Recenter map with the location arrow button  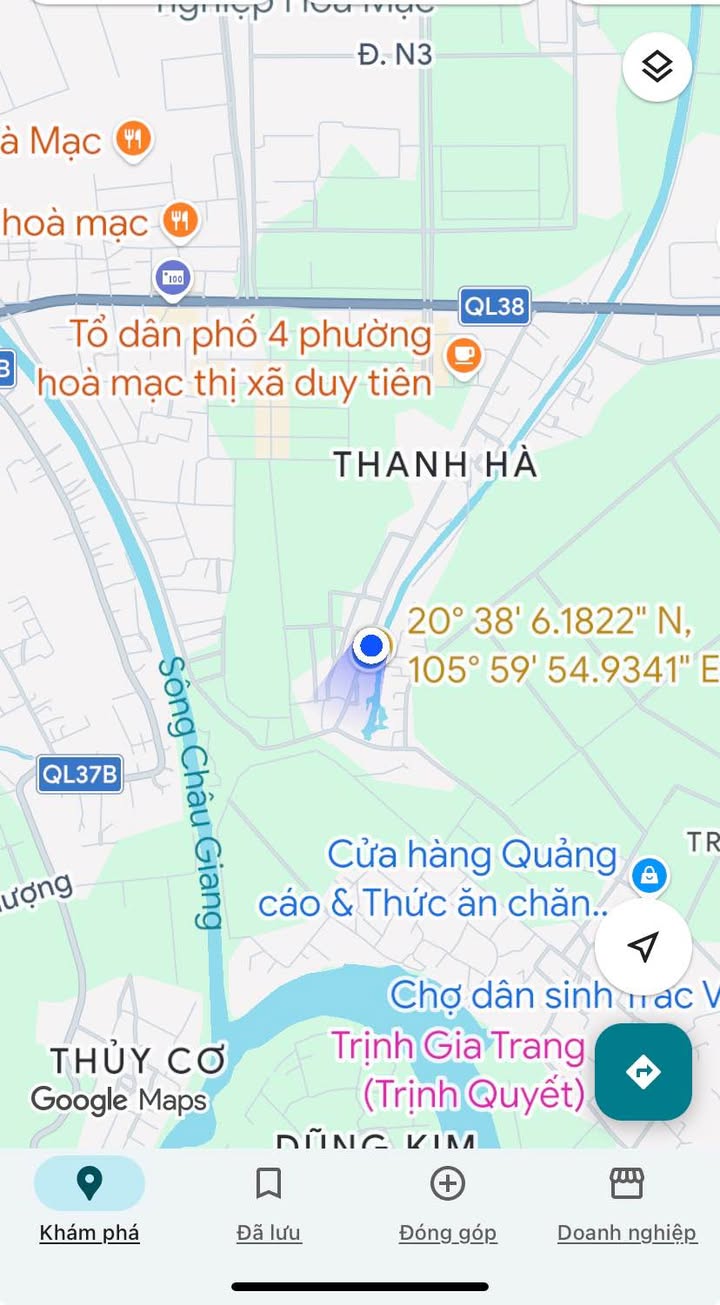pyautogui.click(x=643, y=947)
